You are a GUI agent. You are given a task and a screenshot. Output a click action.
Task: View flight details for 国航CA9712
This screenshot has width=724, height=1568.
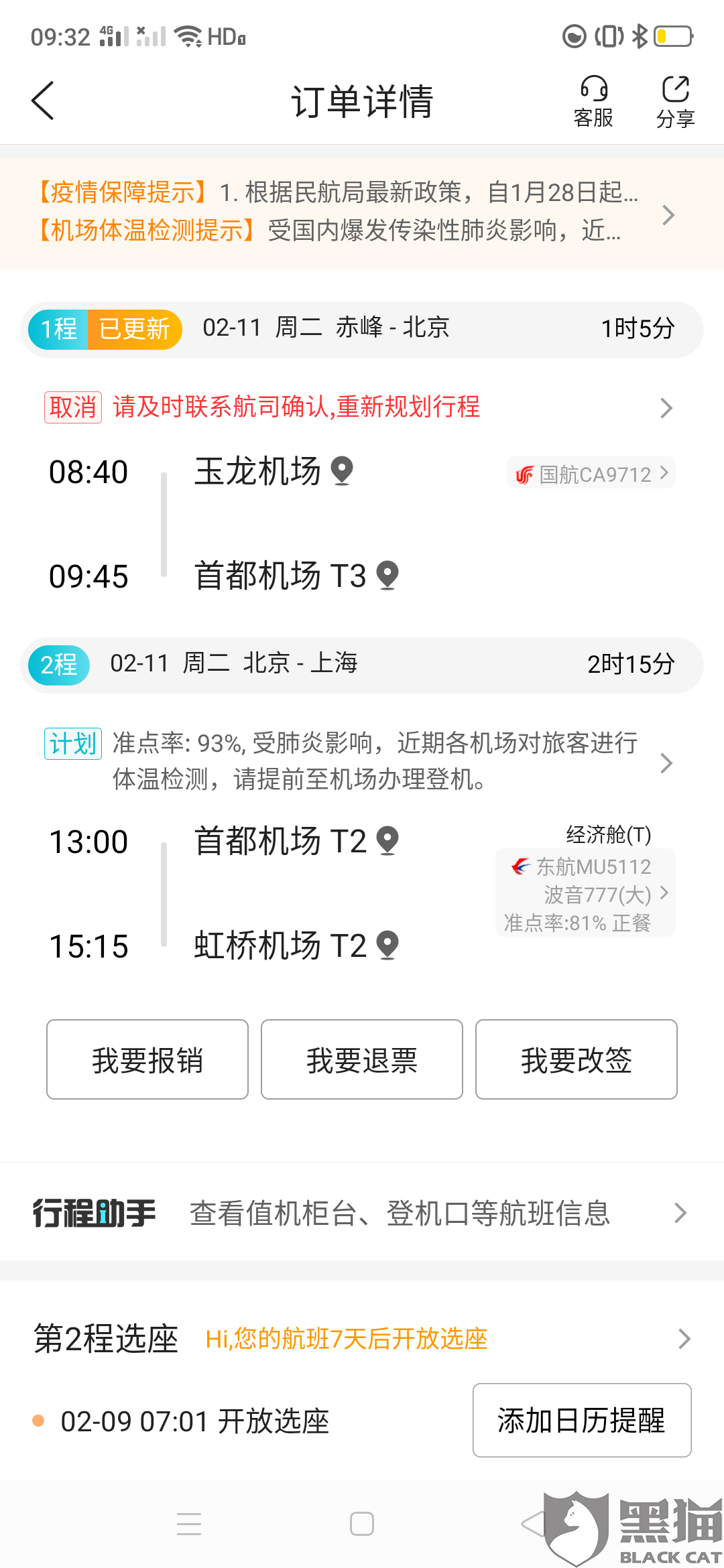pyautogui.click(x=591, y=474)
